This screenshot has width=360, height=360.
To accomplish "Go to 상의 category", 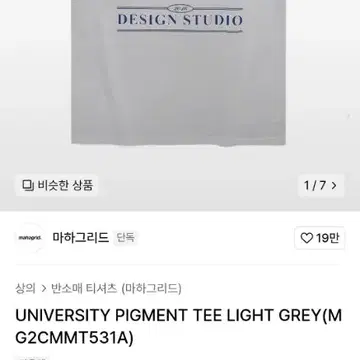I will [25, 288].
